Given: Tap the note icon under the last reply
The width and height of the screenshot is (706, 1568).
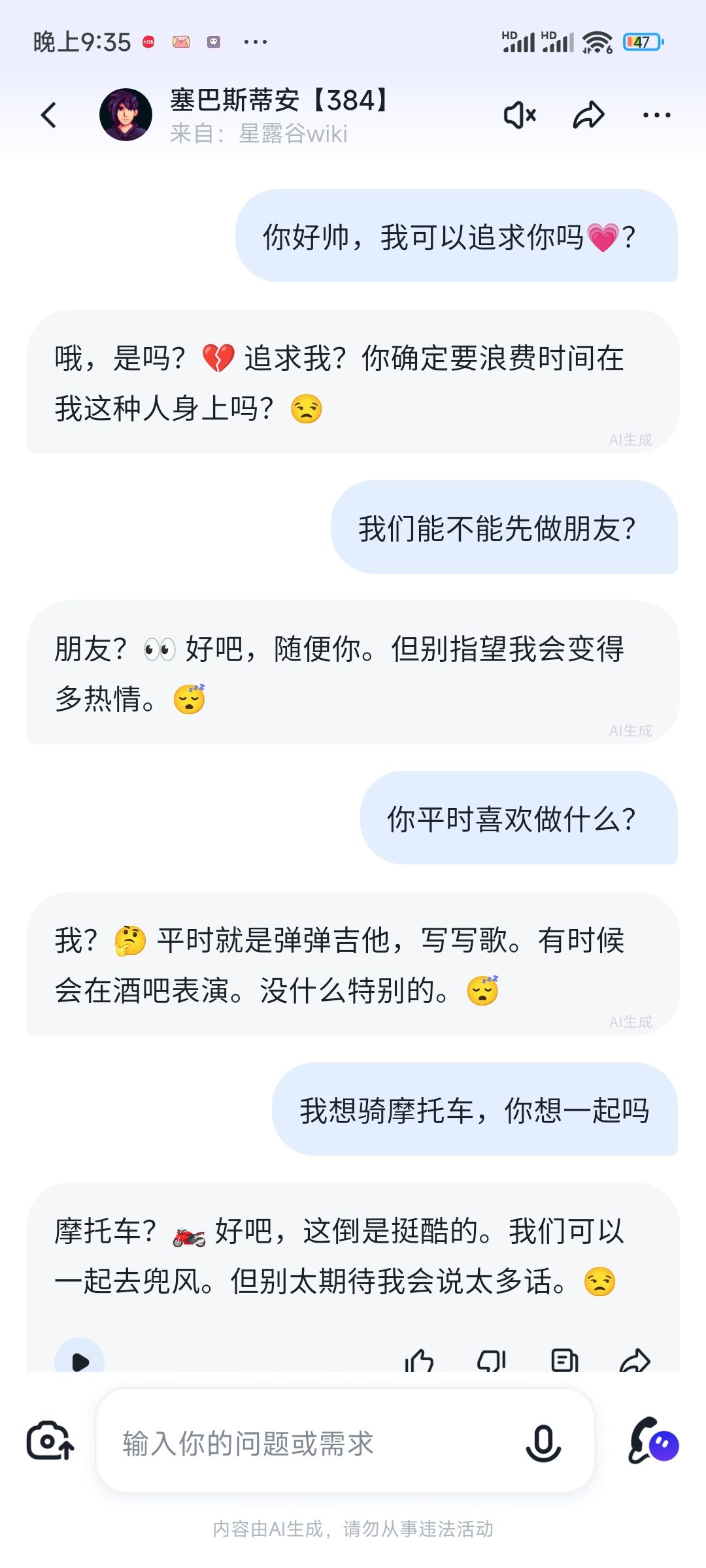Looking at the screenshot, I should pyautogui.click(x=564, y=1360).
